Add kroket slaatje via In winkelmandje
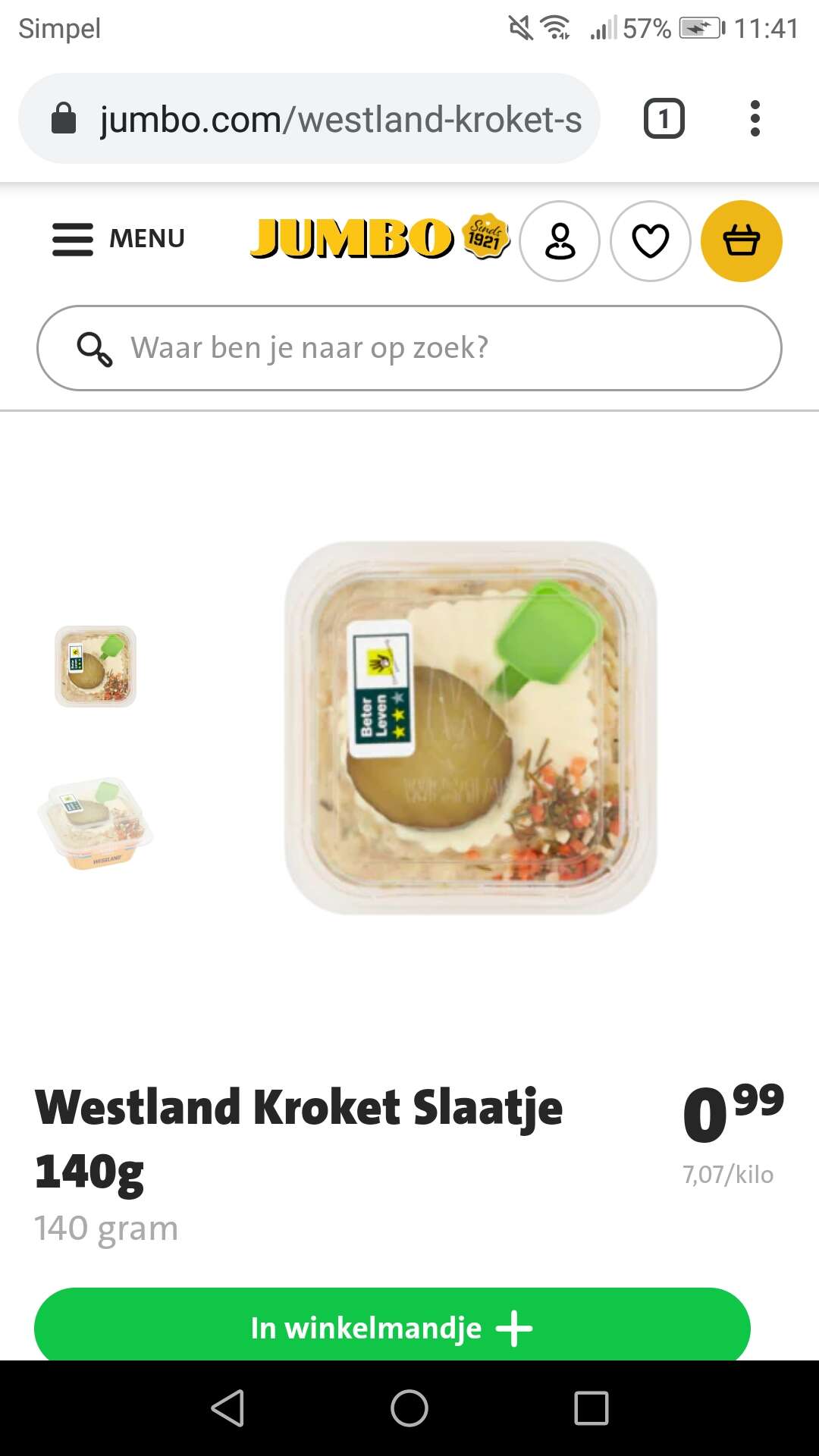 [x=392, y=1327]
